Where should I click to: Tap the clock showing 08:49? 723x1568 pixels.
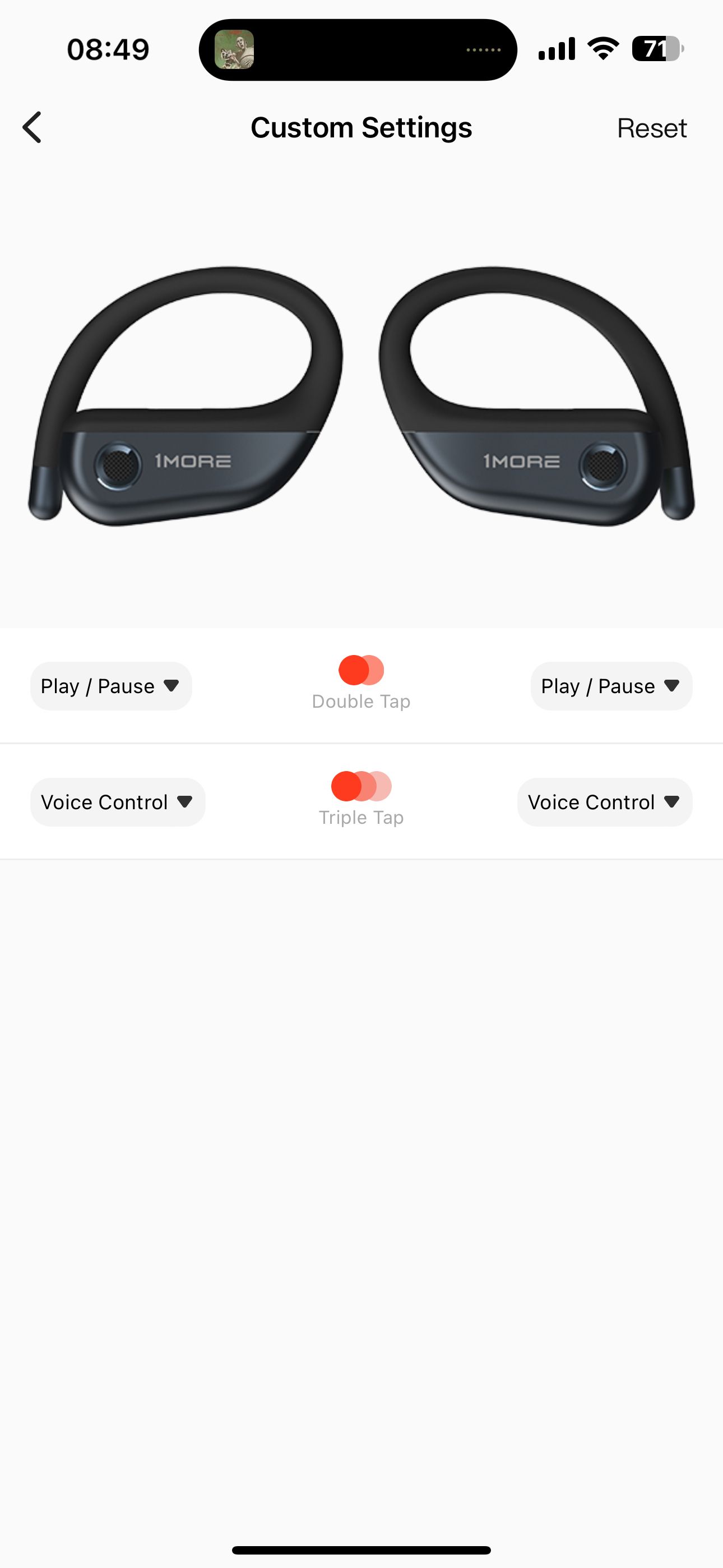point(108,49)
